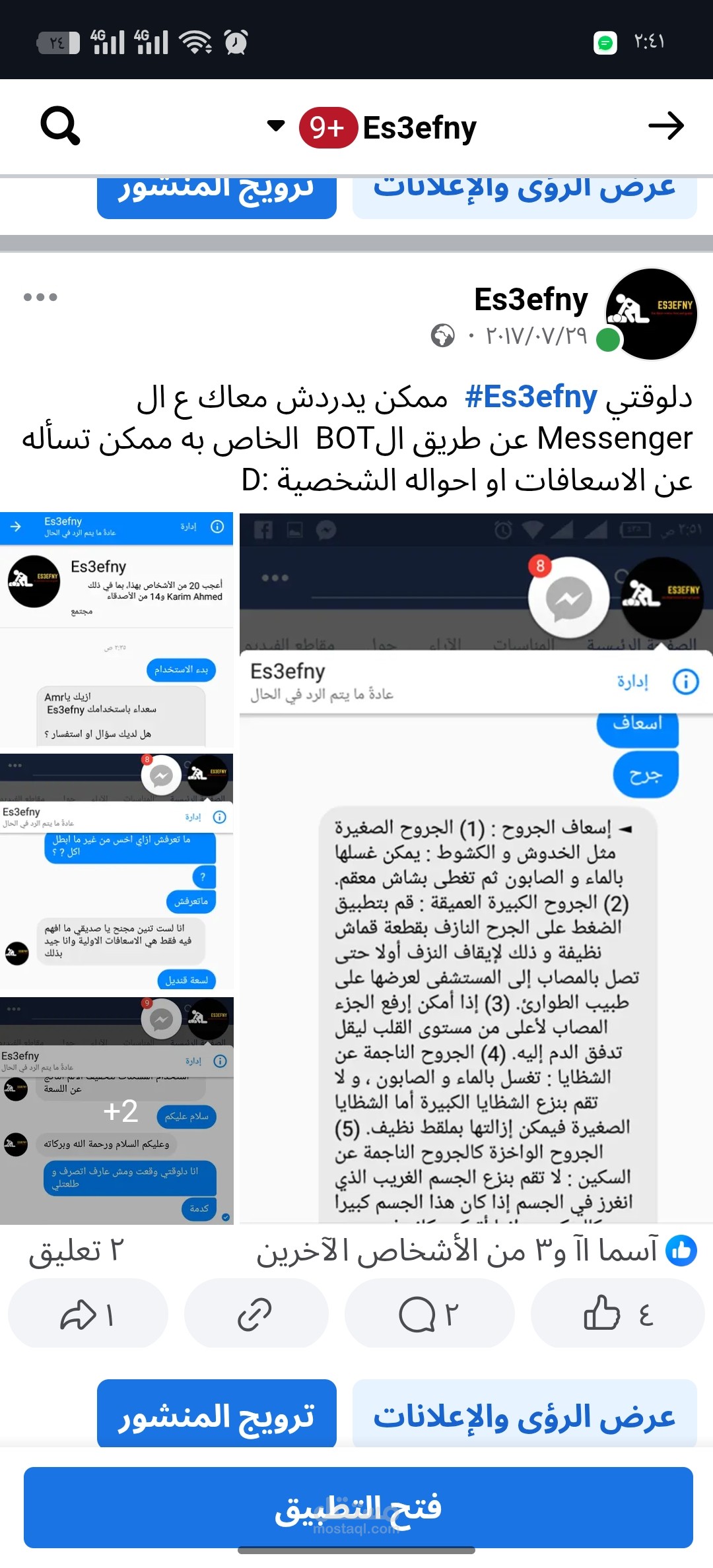The height and width of the screenshot is (1568, 713).
Task: Go back using the header arrow
Action: (x=665, y=125)
